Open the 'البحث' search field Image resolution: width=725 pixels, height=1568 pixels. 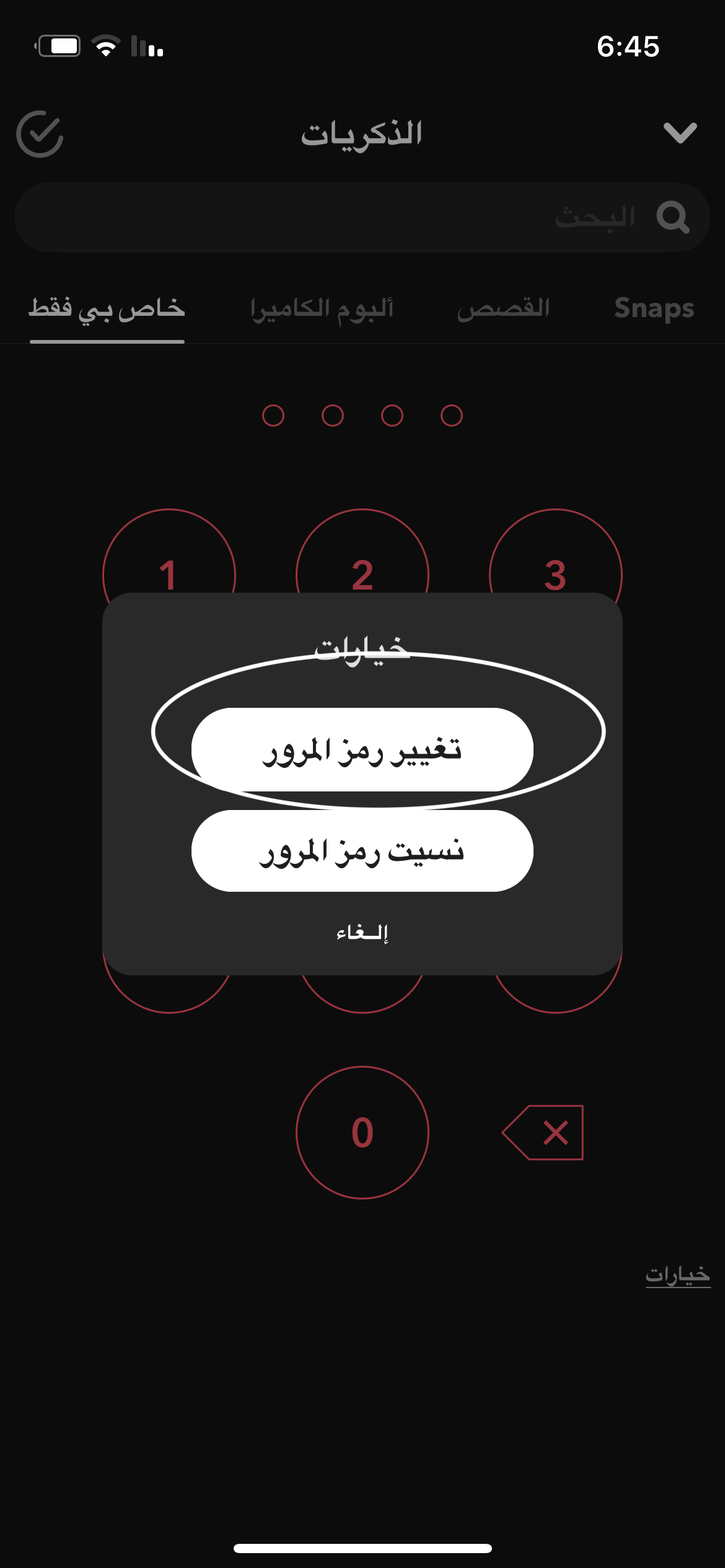(x=362, y=217)
